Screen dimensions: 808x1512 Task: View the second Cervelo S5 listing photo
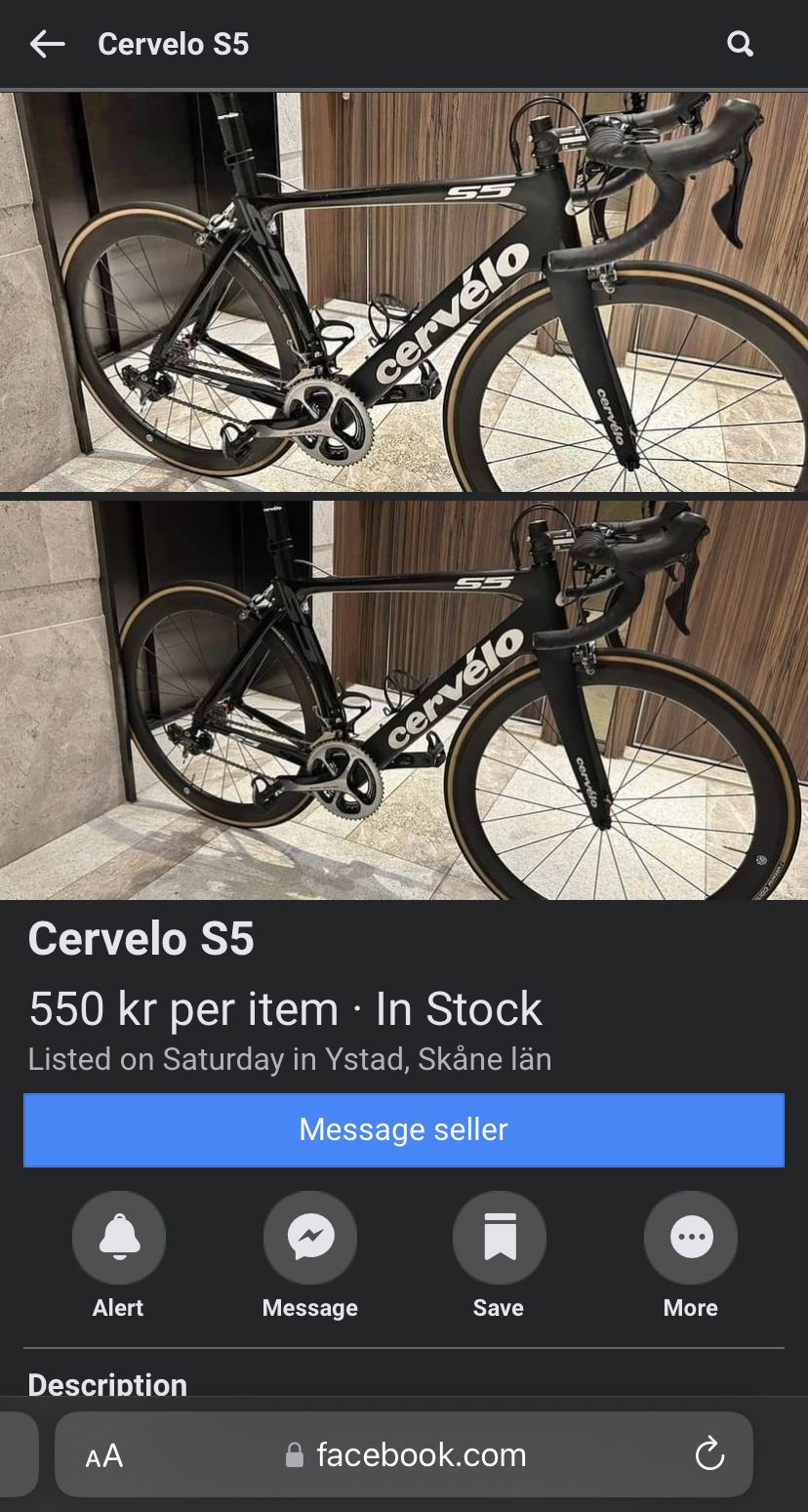(404, 700)
